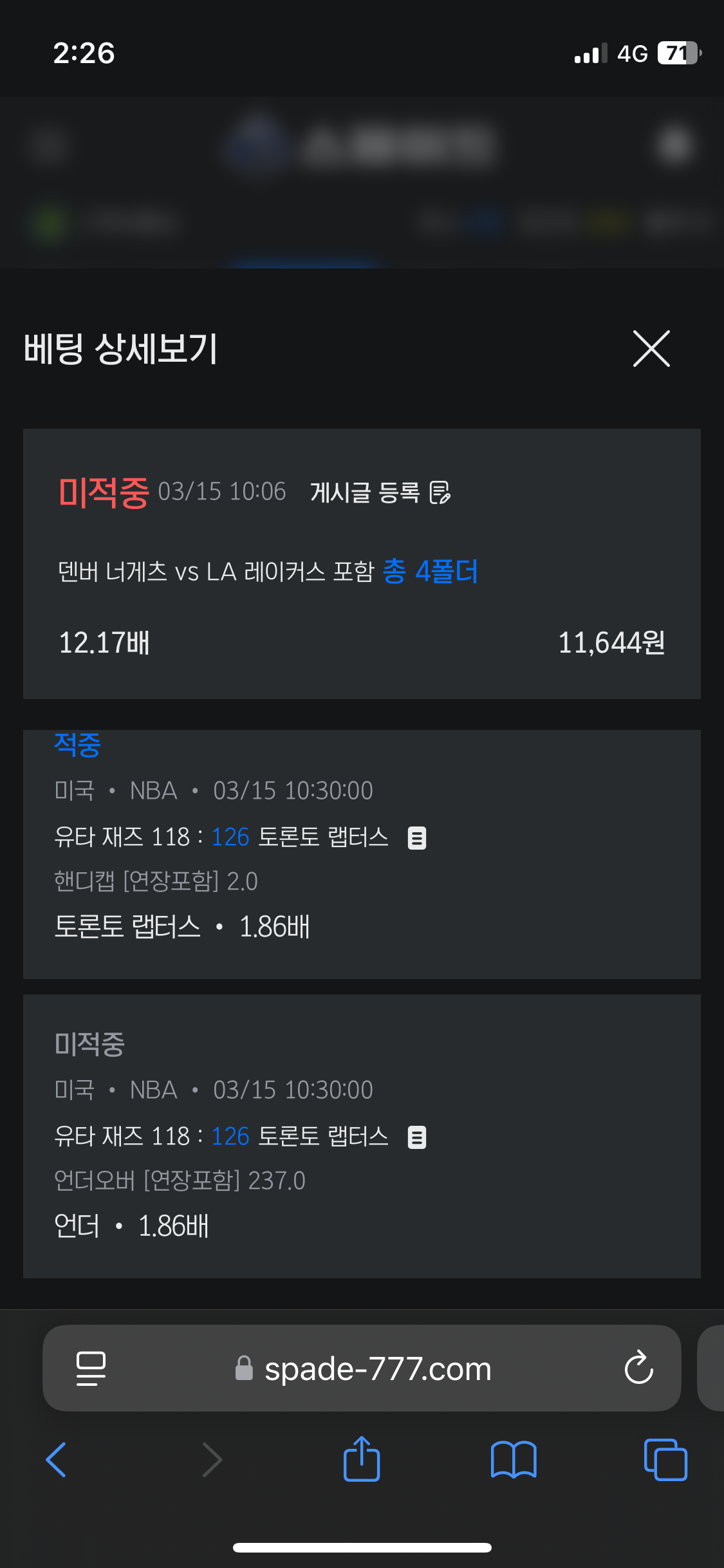Close the betting details dialog
This screenshot has width=724, height=1568.
coord(651,348)
